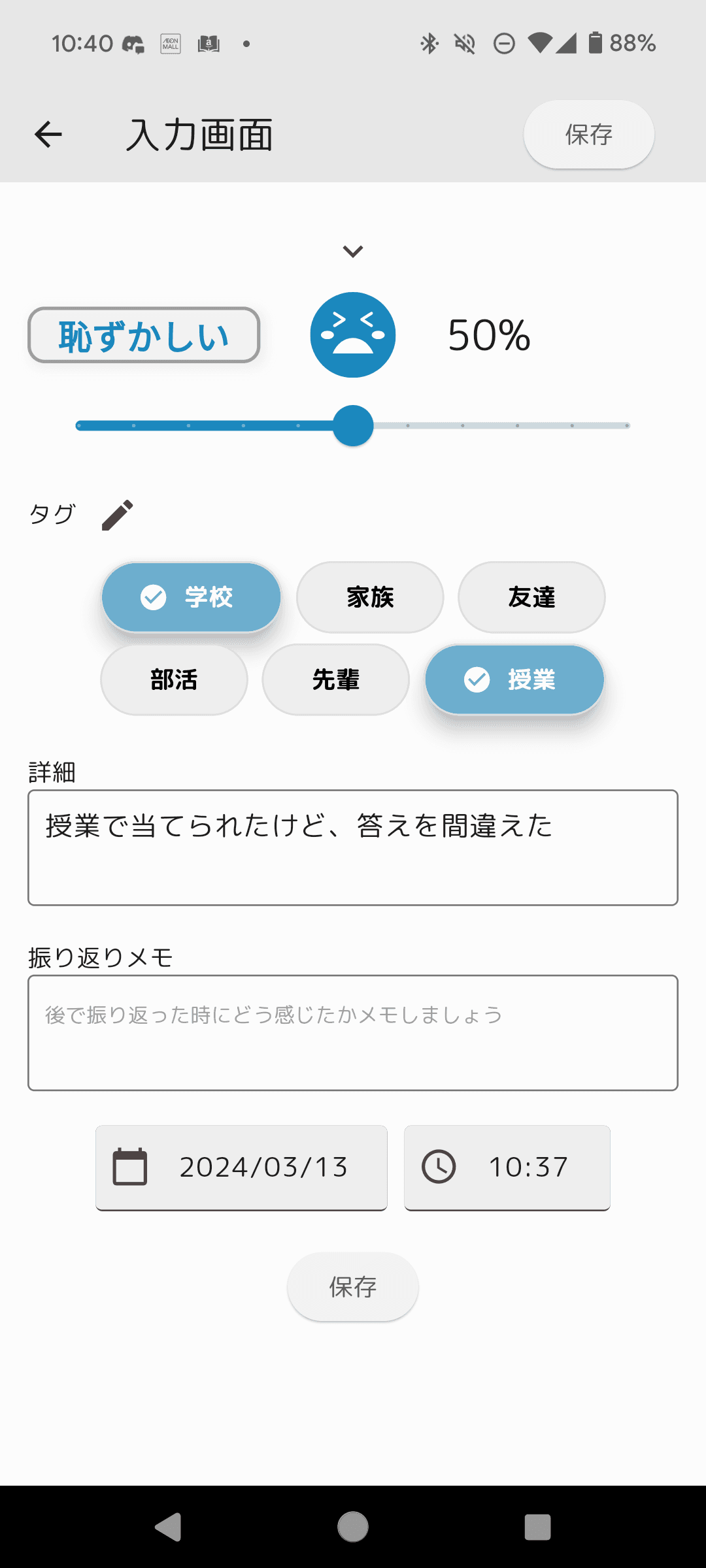Viewport: 706px width, 1568px height.
Task: Toggle the 友達 tag on
Action: pyautogui.click(x=531, y=596)
